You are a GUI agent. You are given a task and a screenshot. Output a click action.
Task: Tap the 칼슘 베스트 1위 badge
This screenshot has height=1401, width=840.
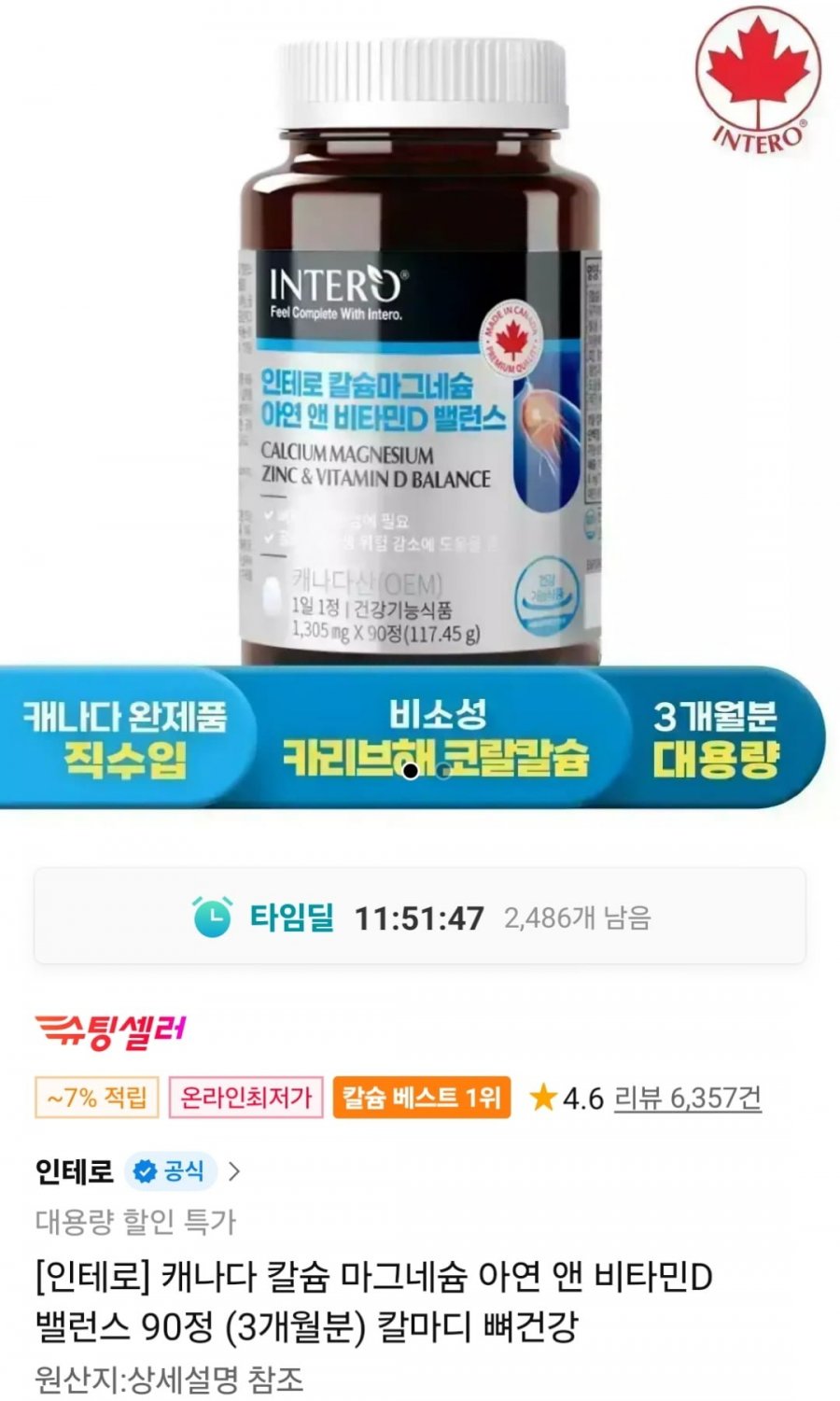pyautogui.click(x=421, y=1097)
